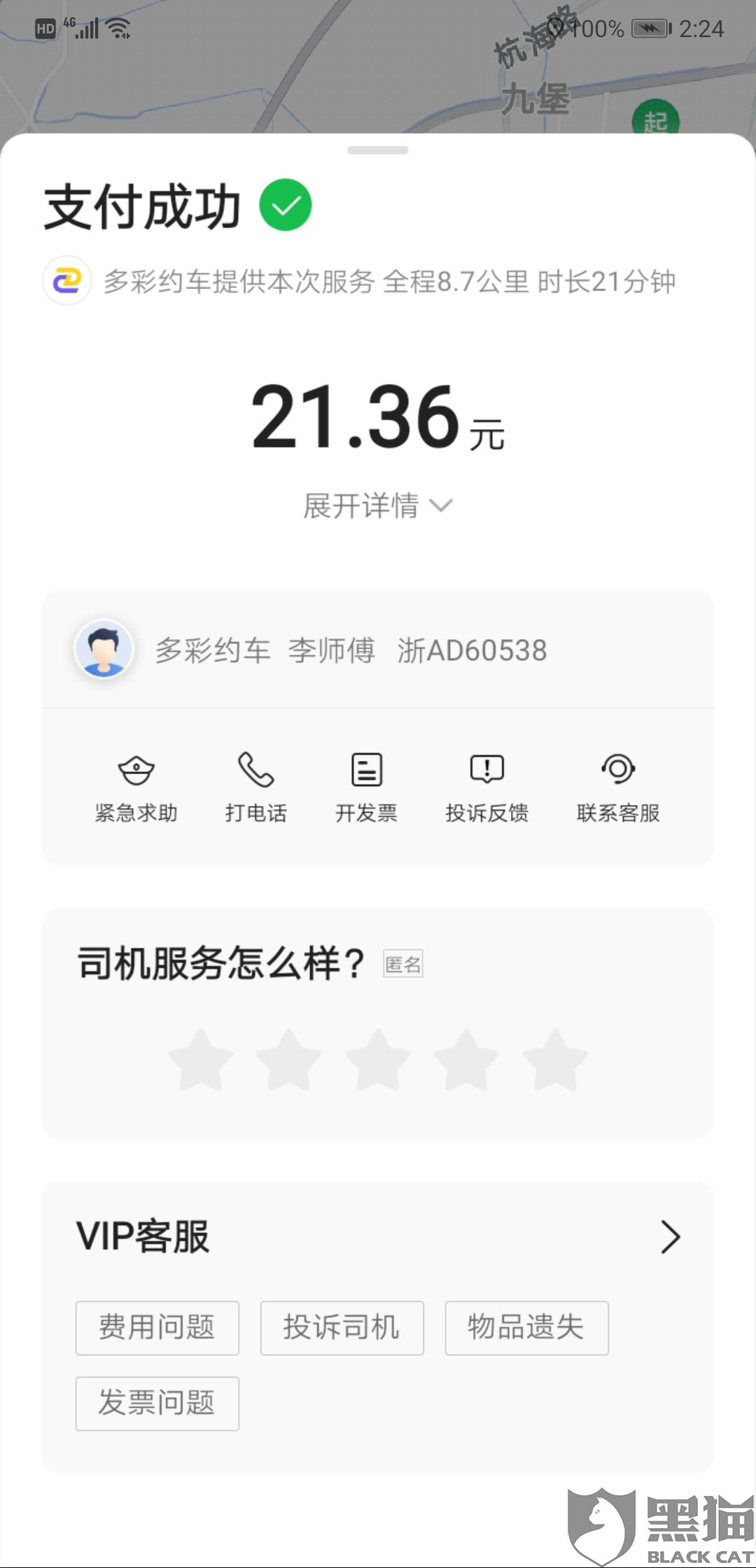Rate the driver three stars
The height and width of the screenshot is (1568, 756).
(x=378, y=1059)
